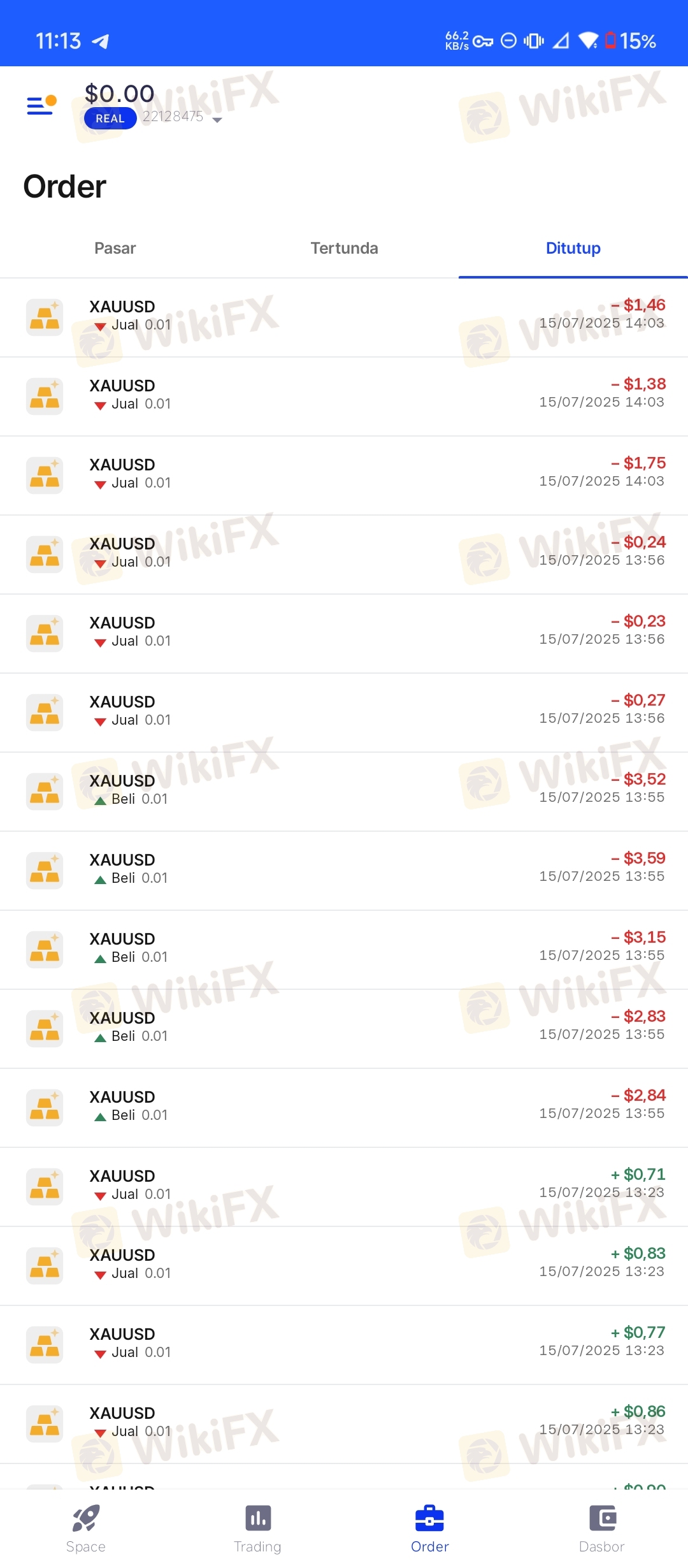The height and width of the screenshot is (1568, 688).
Task: Open the Order tab in bottom navigation
Action: pos(430,1528)
